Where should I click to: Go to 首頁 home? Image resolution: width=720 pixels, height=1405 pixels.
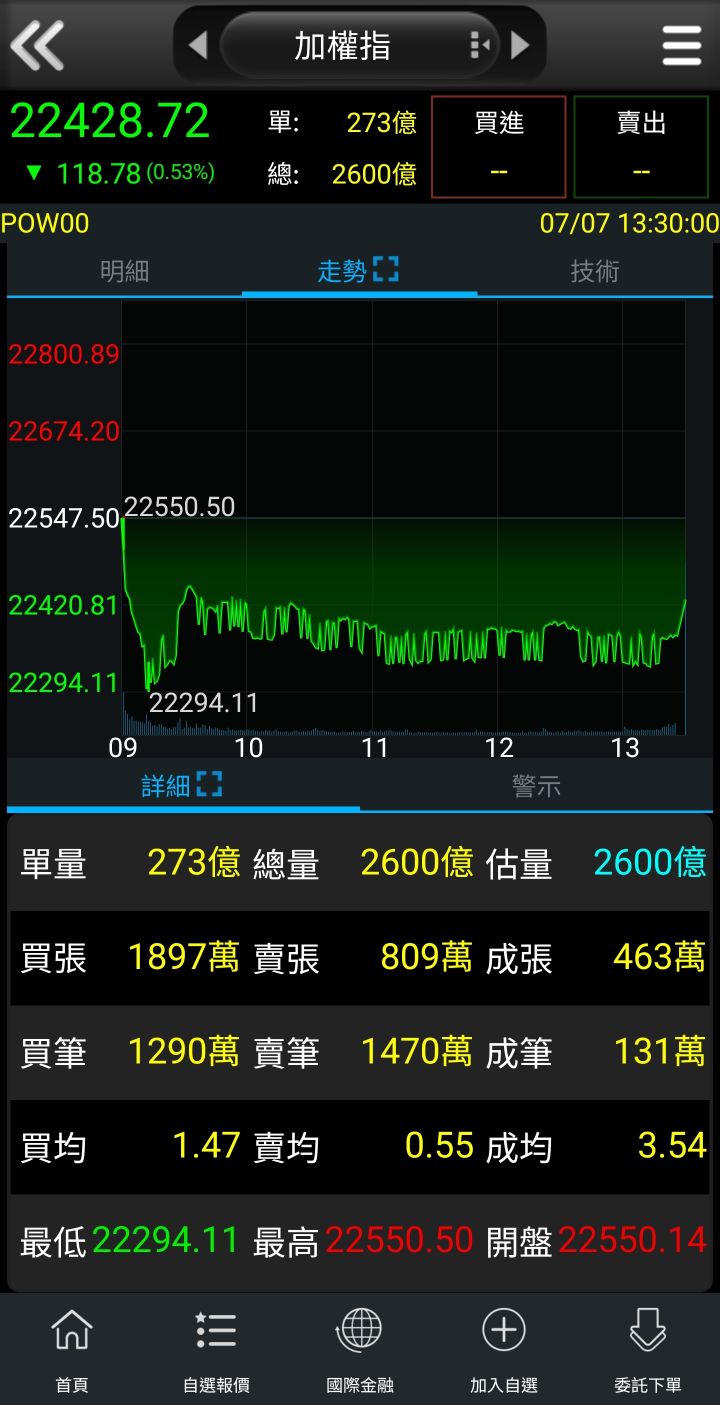coord(72,1350)
